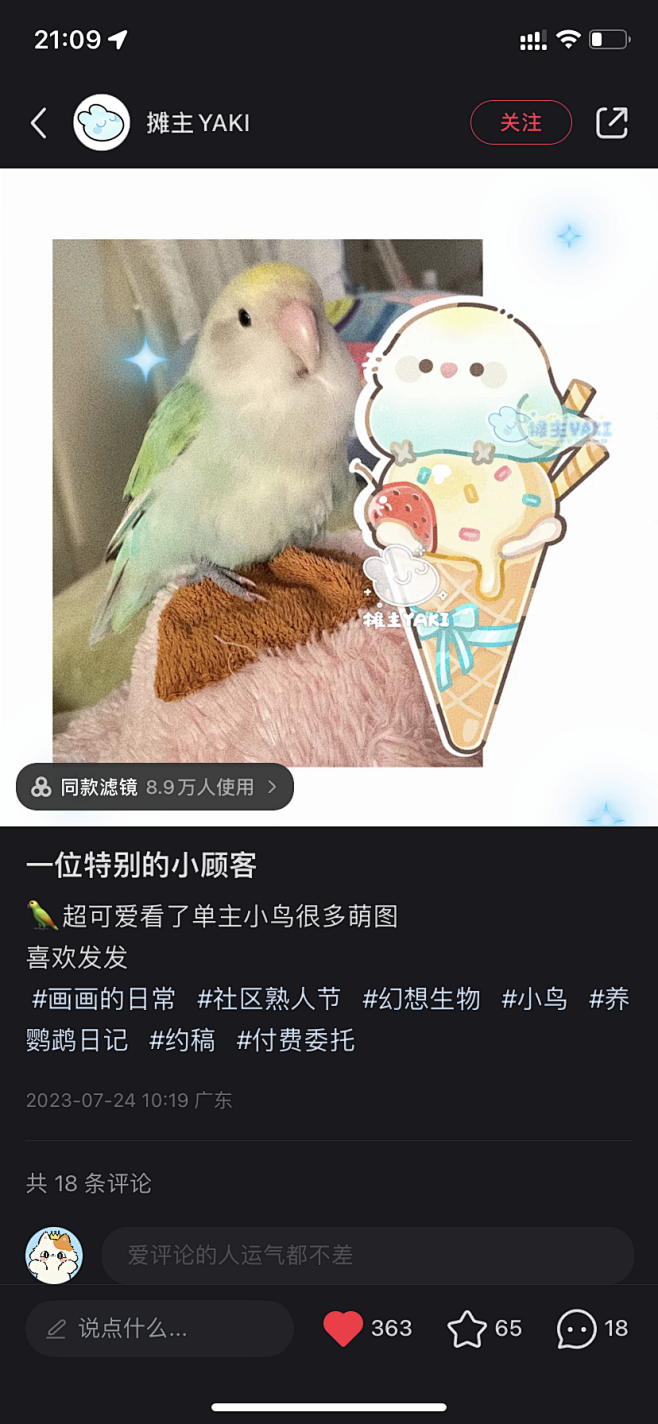Open comments via the speech bubble icon
Image resolution: width=658 pixels, height=1424 pixels.
click(x=576, y=1328)
